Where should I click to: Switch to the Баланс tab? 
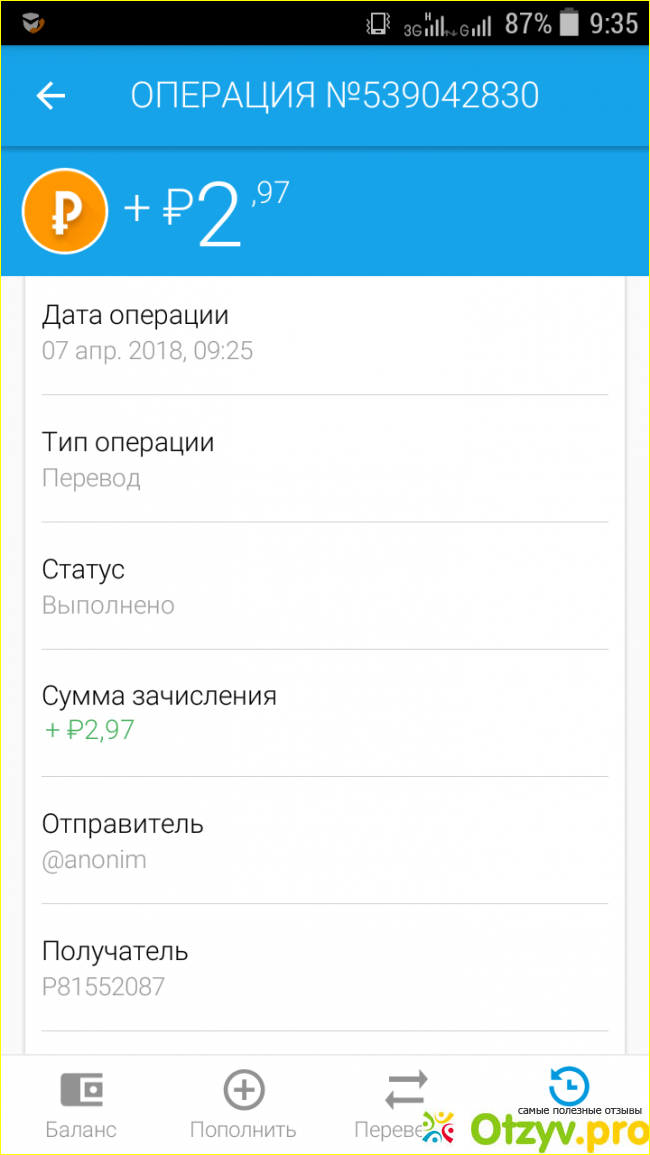(81, 1103)
